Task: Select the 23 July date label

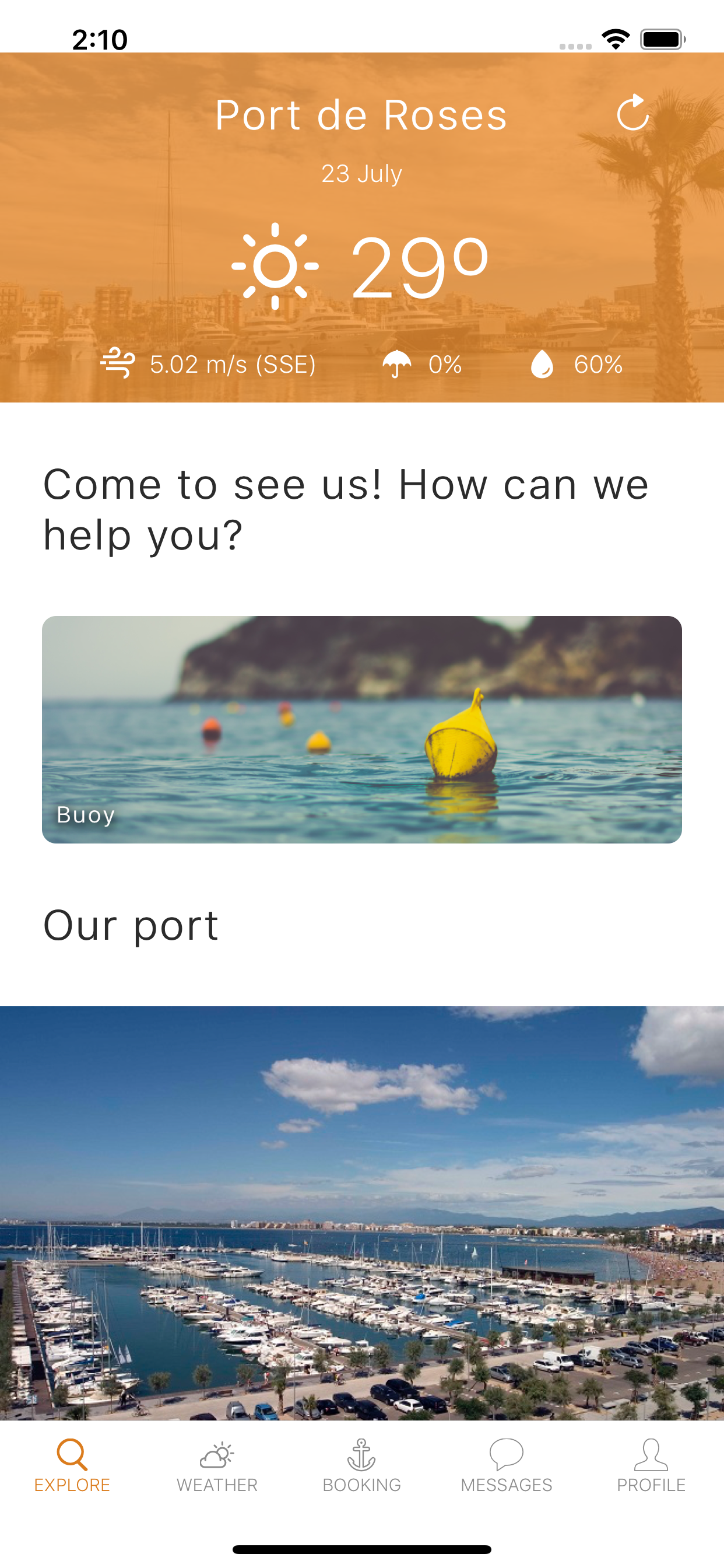Action: [x=361, y=173]
